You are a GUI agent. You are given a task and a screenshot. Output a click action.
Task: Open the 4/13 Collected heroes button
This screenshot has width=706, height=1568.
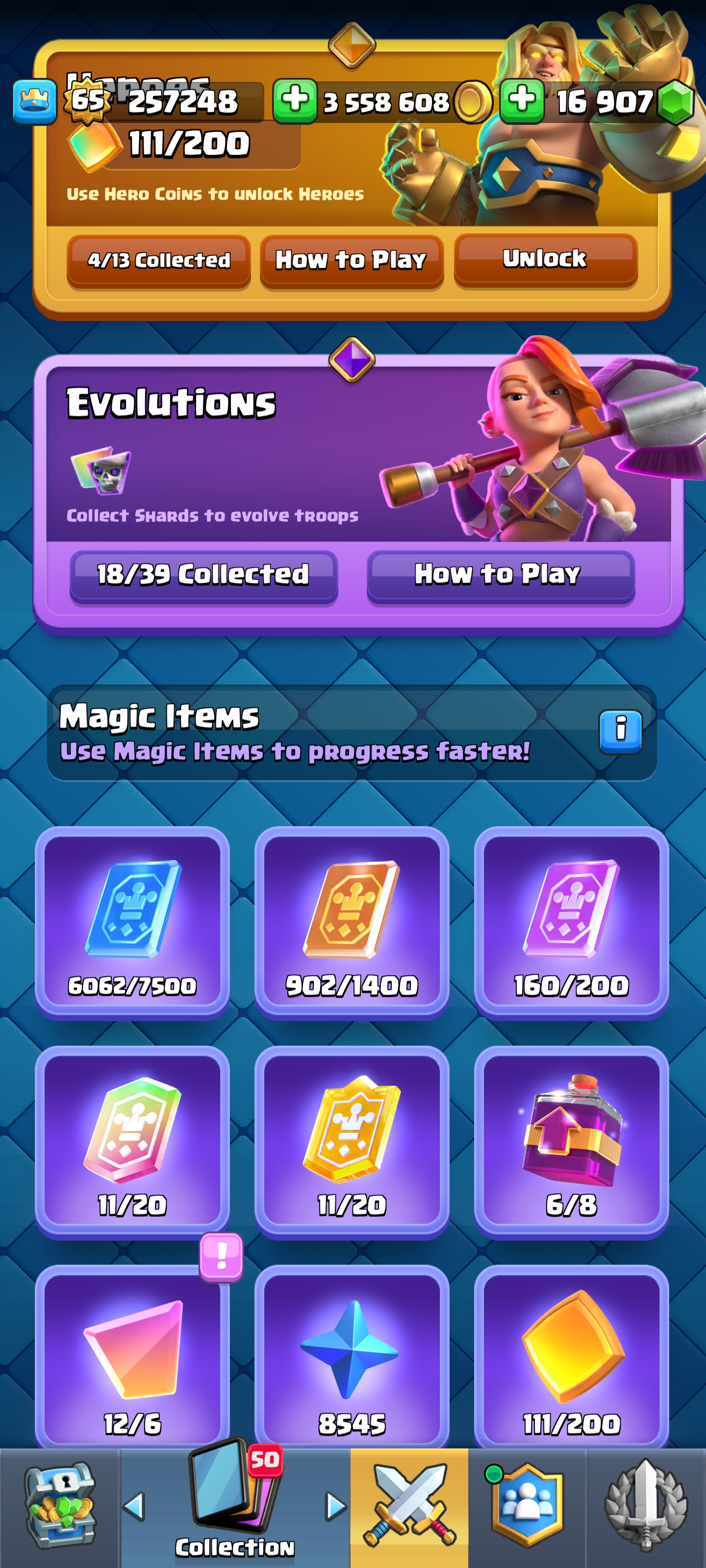(158, 261)
